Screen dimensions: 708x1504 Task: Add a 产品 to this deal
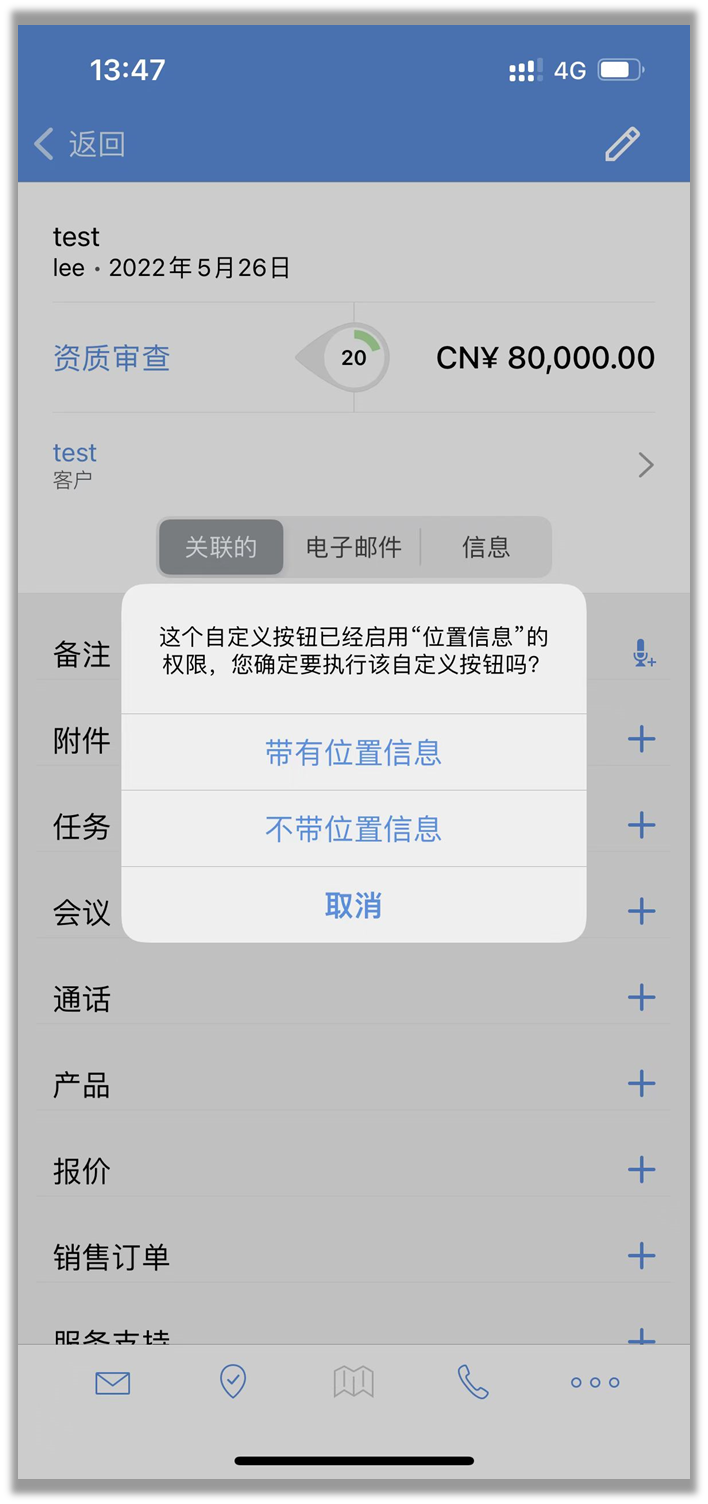pyautogui.click(x=641, y=1084)
